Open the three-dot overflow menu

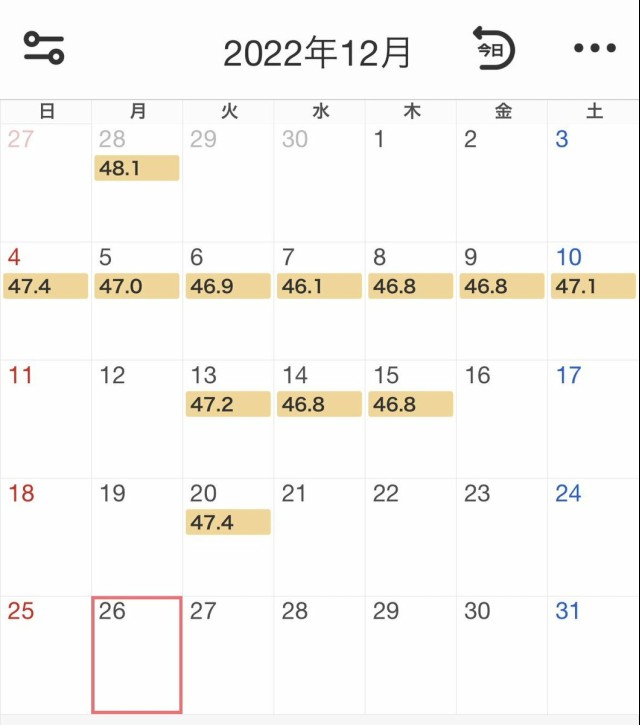594,48
